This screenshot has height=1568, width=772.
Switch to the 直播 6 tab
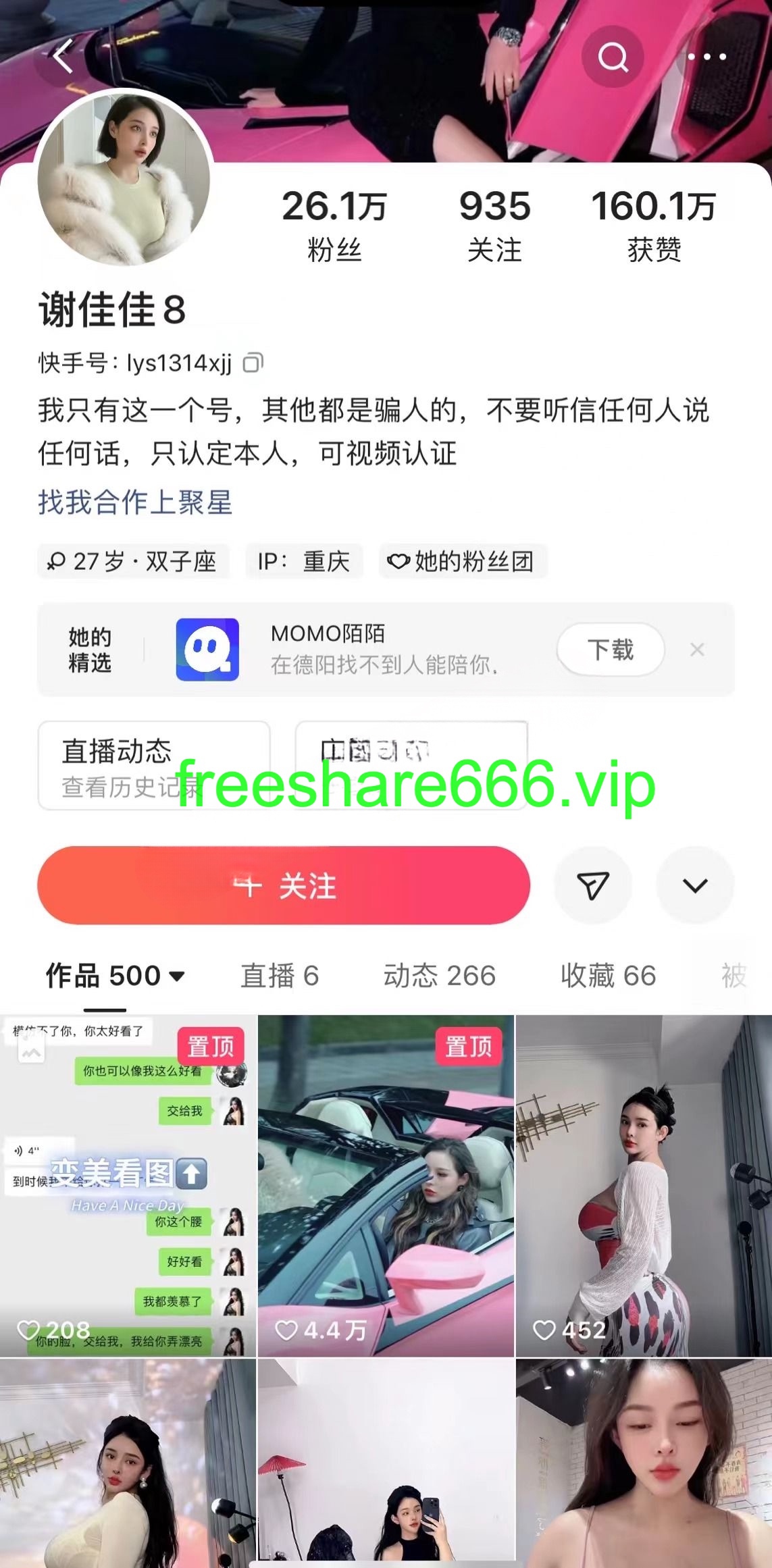pos(280,976)
